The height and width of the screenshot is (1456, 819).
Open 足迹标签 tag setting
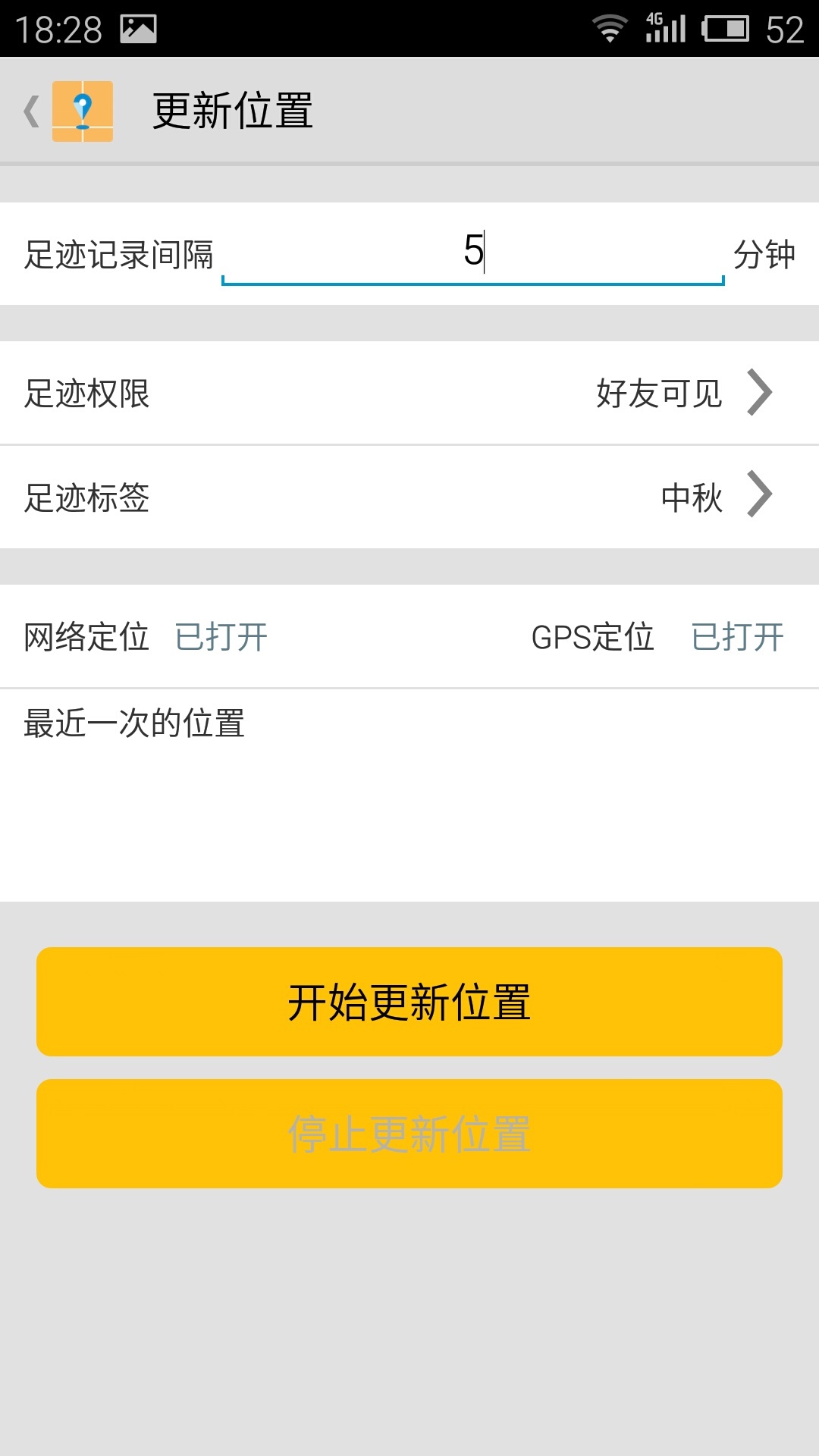click(x=409, y=497)
